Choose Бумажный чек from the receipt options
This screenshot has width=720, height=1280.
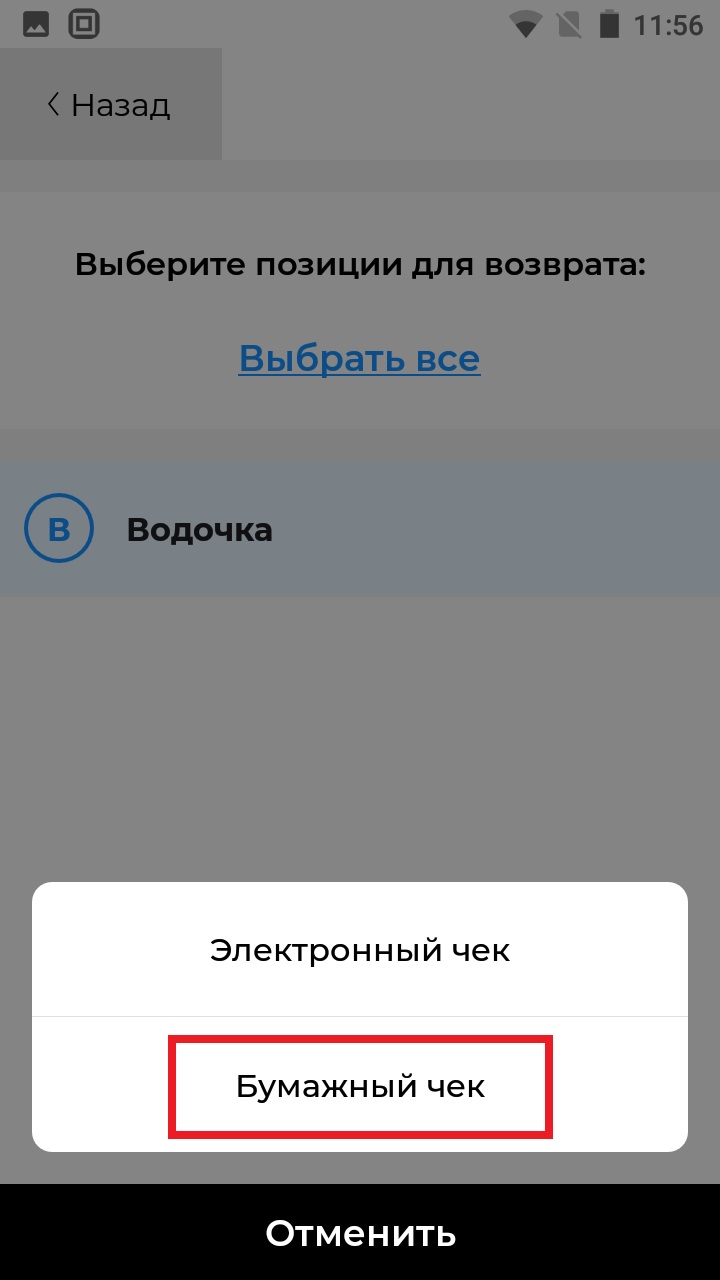pyautogui.click(x=359, y=1085)
